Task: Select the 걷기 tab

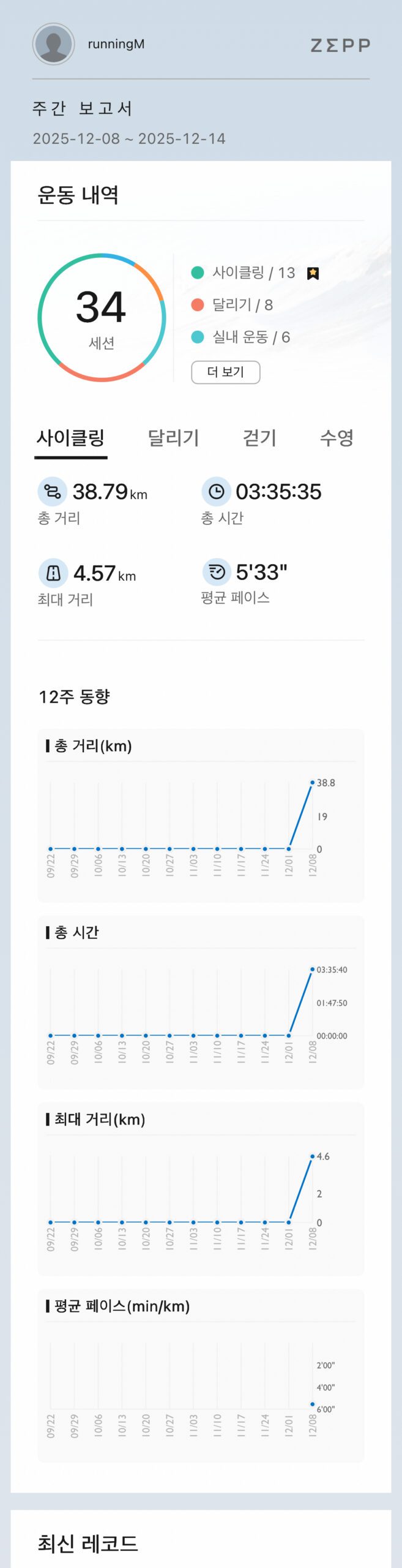Action: [x=259, y=438]
